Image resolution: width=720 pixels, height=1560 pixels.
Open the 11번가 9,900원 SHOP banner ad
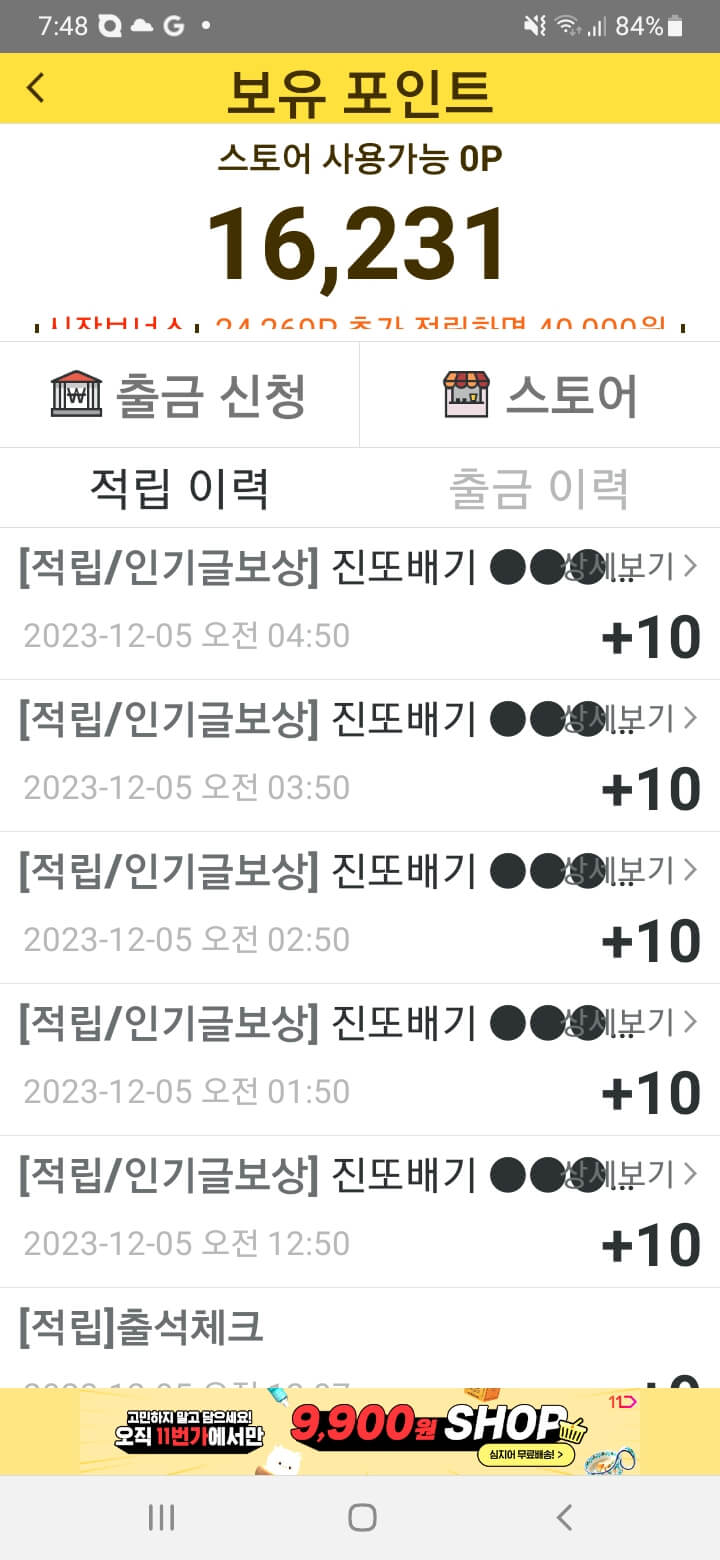(360, 1431)
